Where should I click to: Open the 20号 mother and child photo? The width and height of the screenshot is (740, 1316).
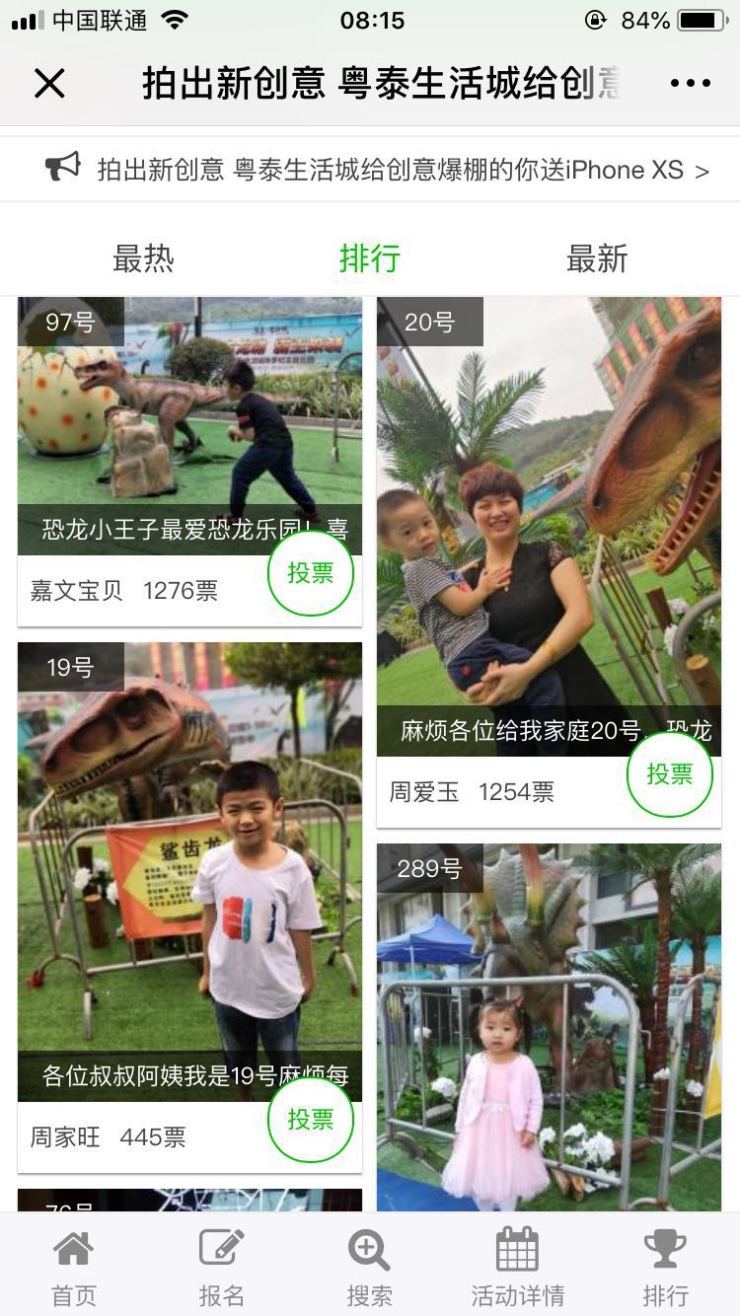pyautogui.click(x=549, y=526)
